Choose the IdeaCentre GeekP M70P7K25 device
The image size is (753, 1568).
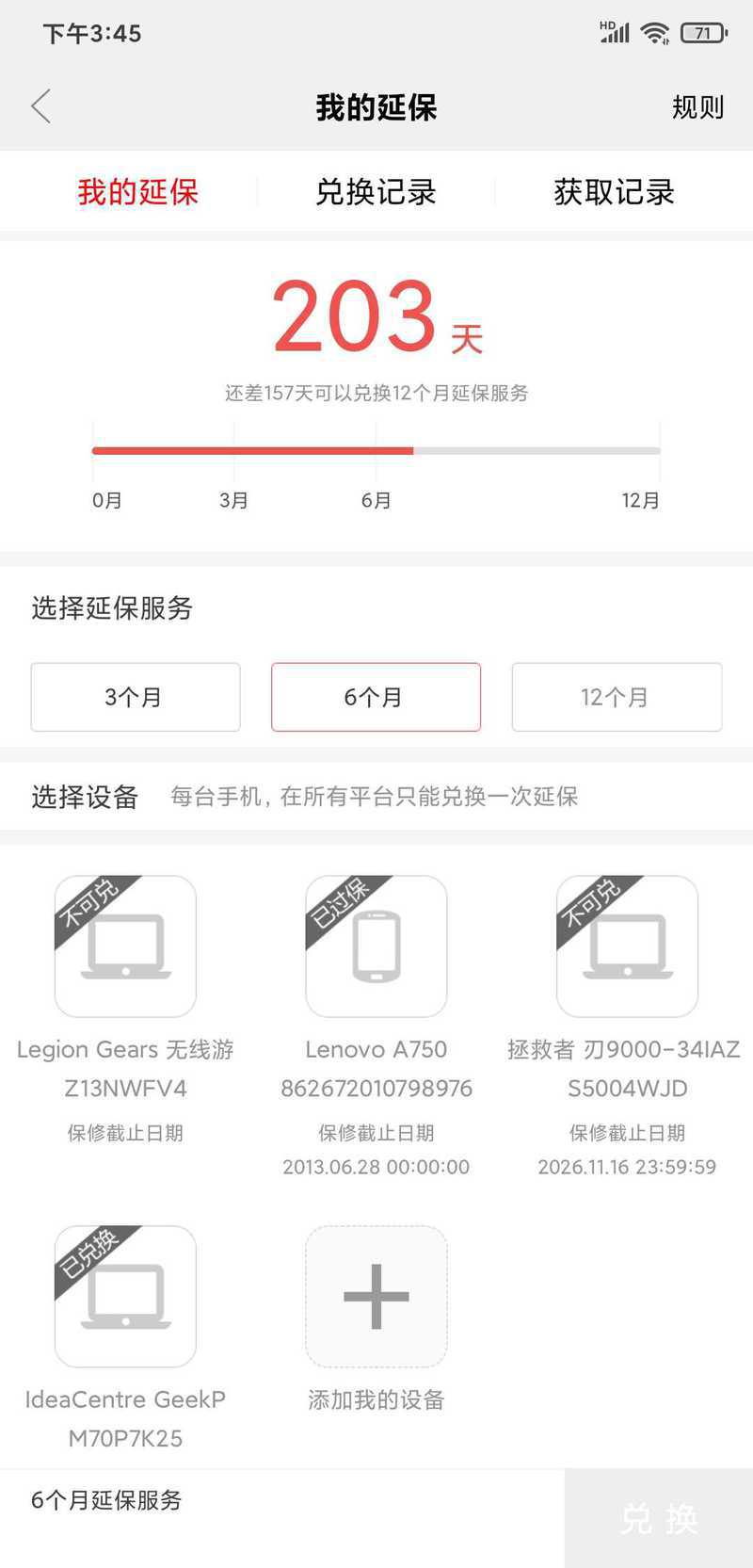click(x=125, y=1296)
